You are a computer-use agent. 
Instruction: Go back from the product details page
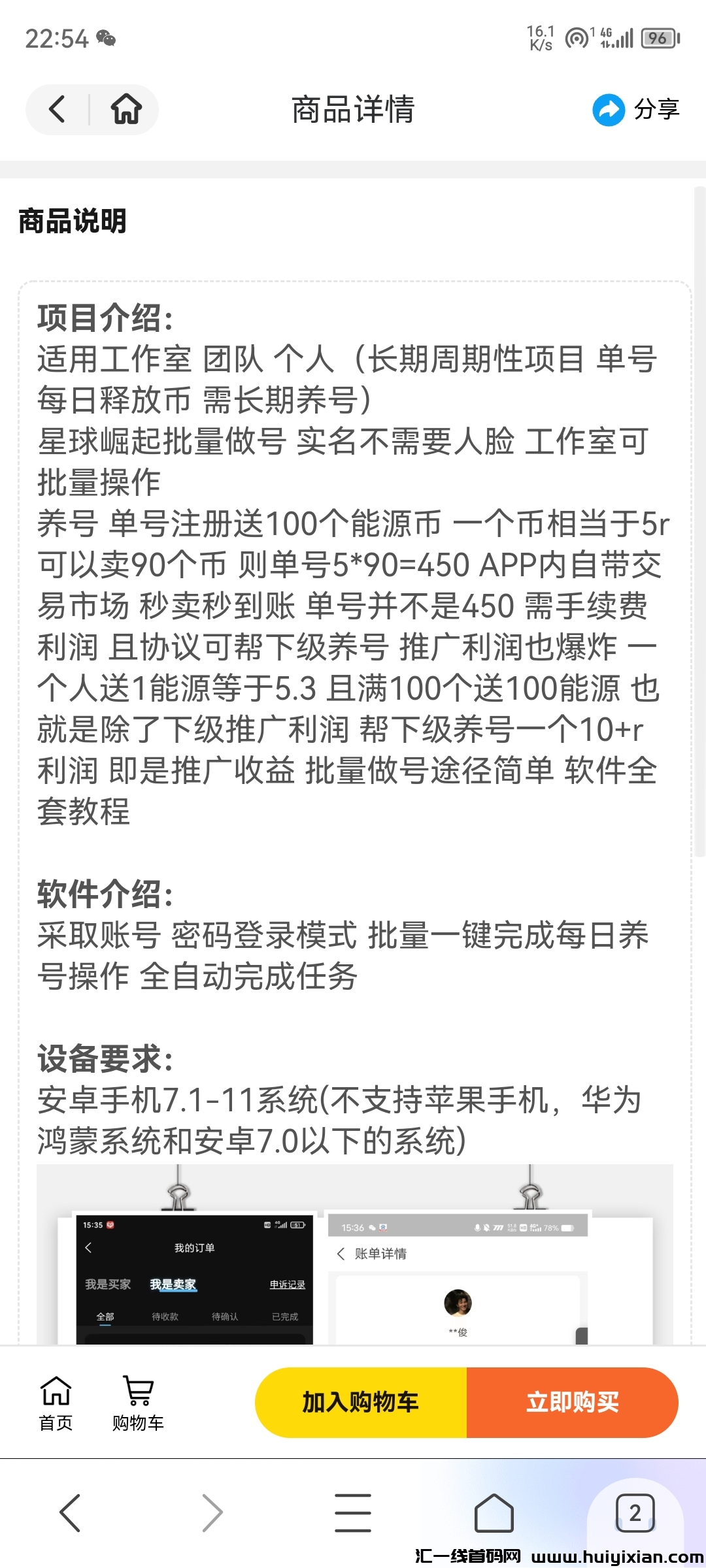pos(58,109)
